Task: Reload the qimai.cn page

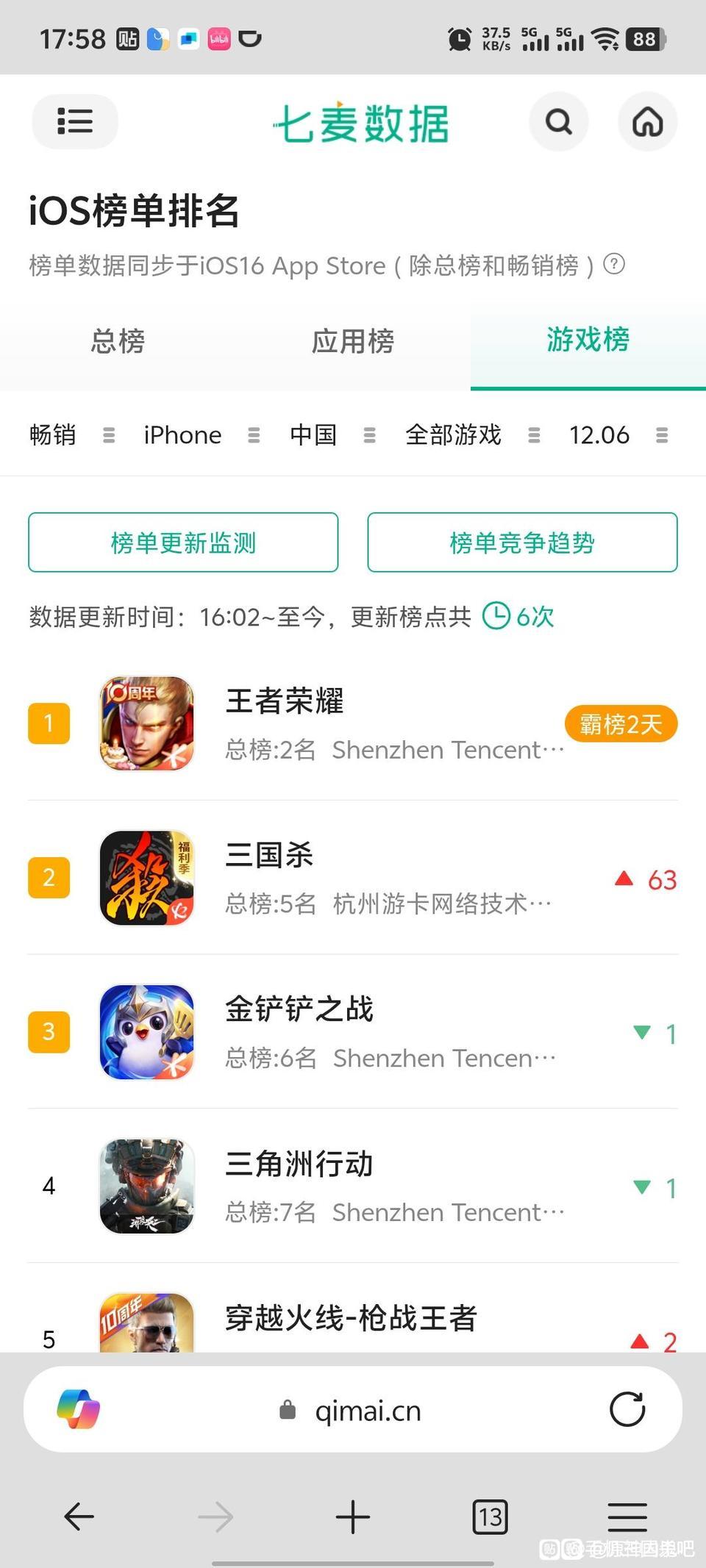Action: (627, 1409)
